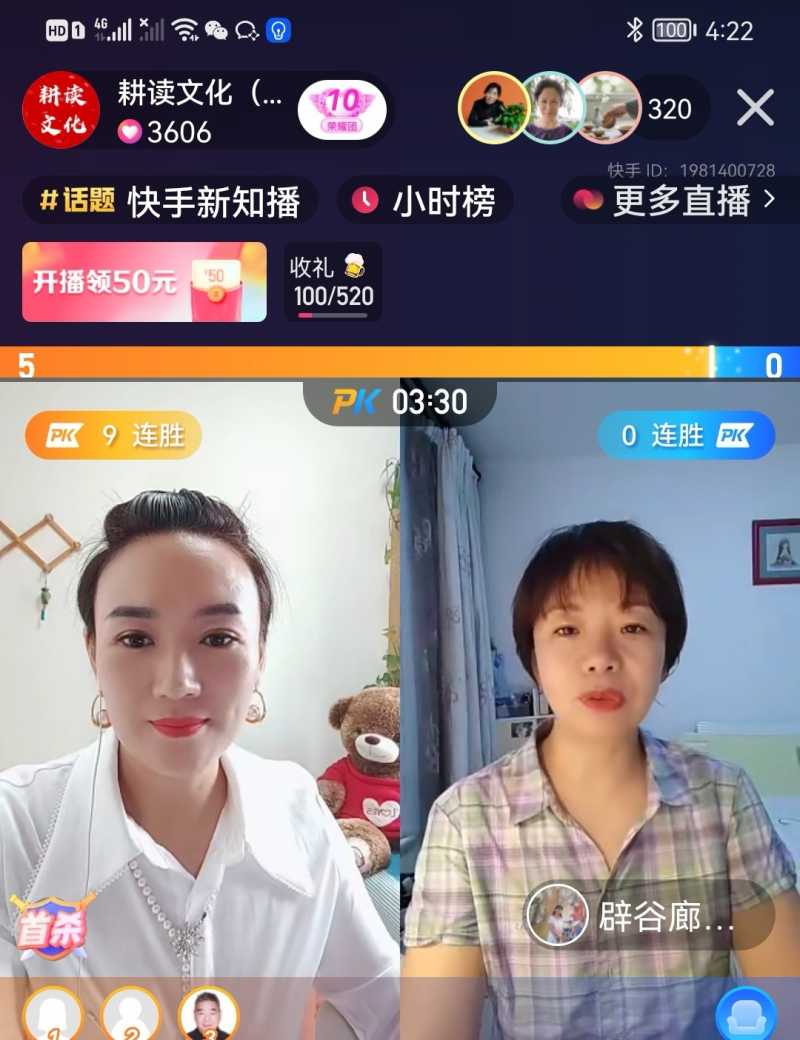View the 320 audience viewer list

(669, 108)
